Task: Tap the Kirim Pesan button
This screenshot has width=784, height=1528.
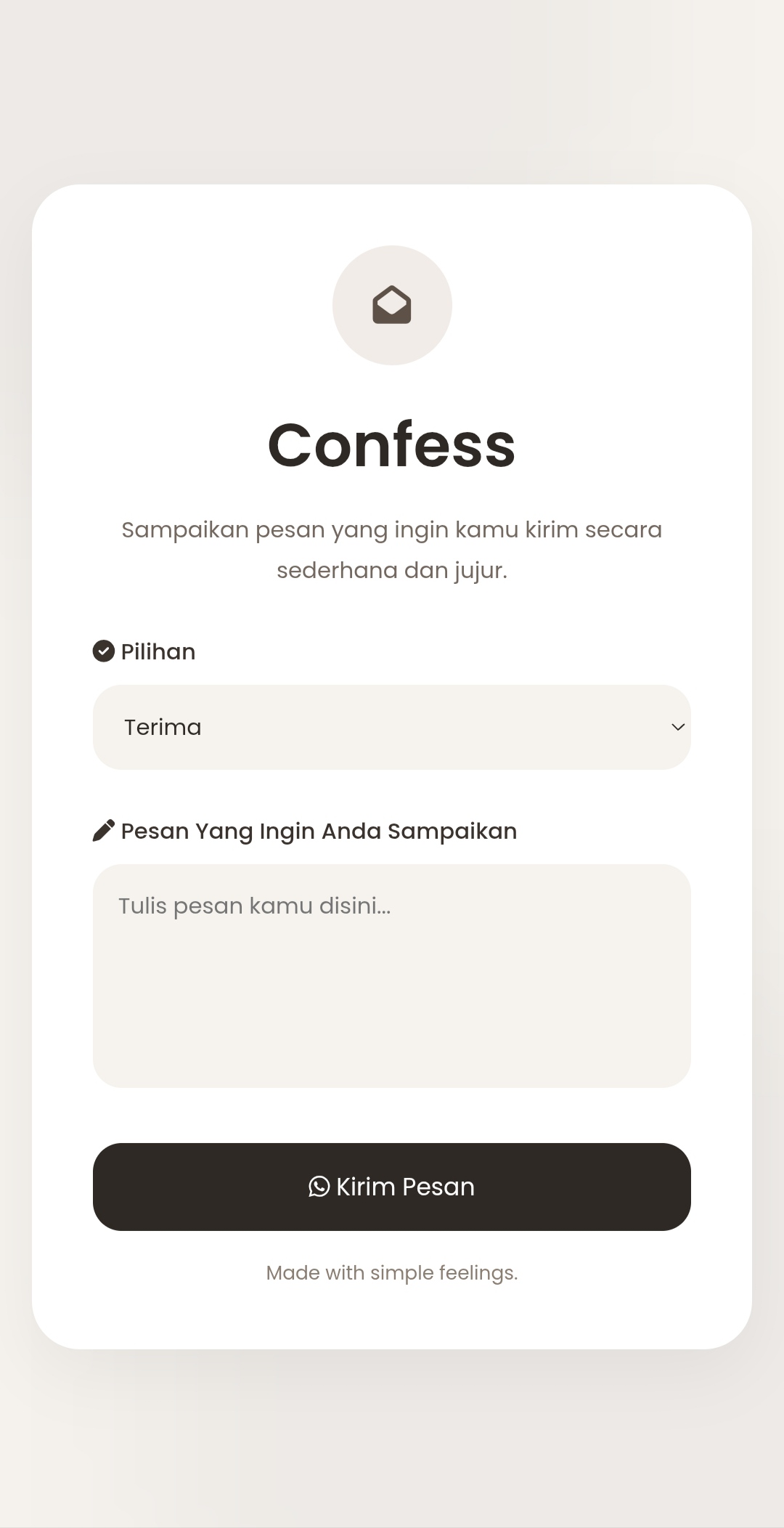Action: pyautogui.click(x=392, y=1187)
